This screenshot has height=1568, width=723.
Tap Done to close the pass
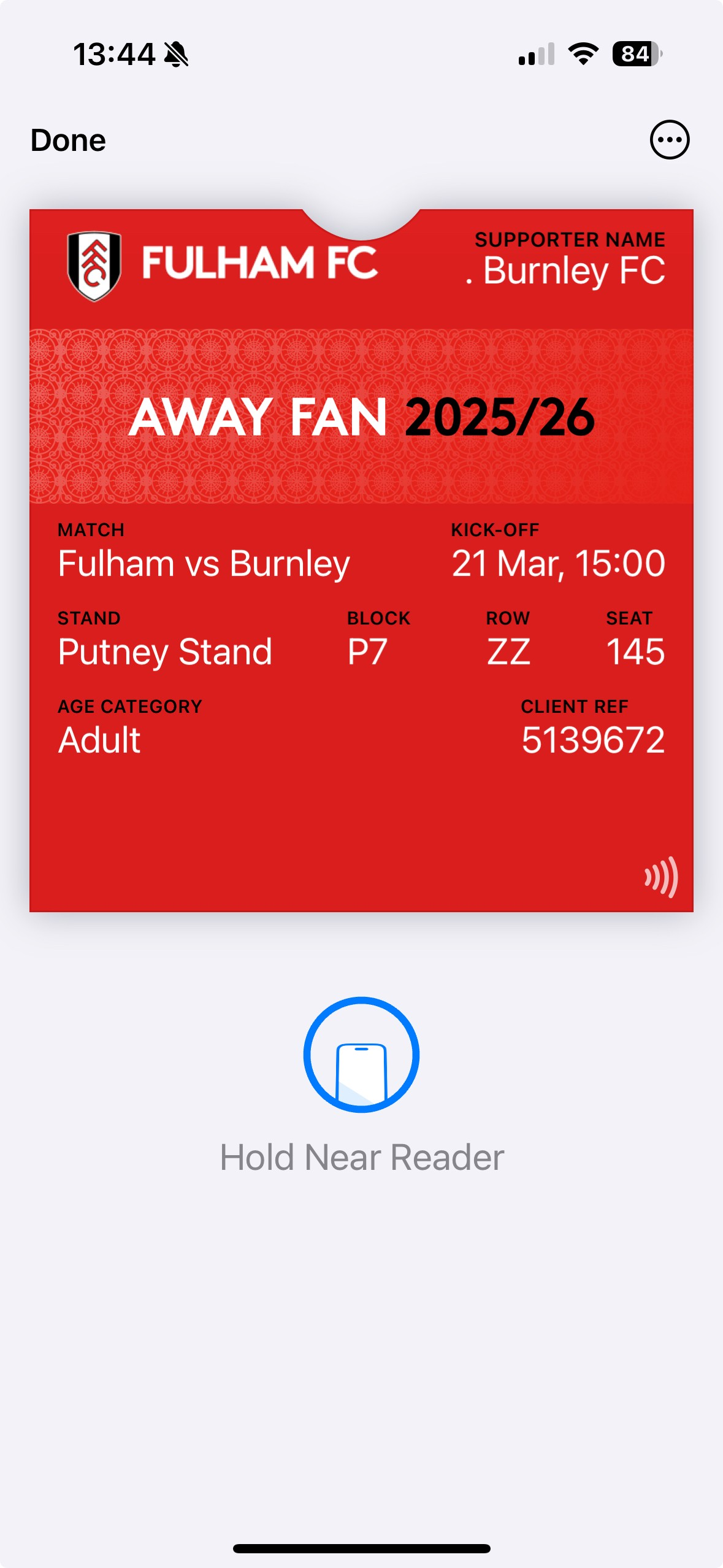point(68,140)
